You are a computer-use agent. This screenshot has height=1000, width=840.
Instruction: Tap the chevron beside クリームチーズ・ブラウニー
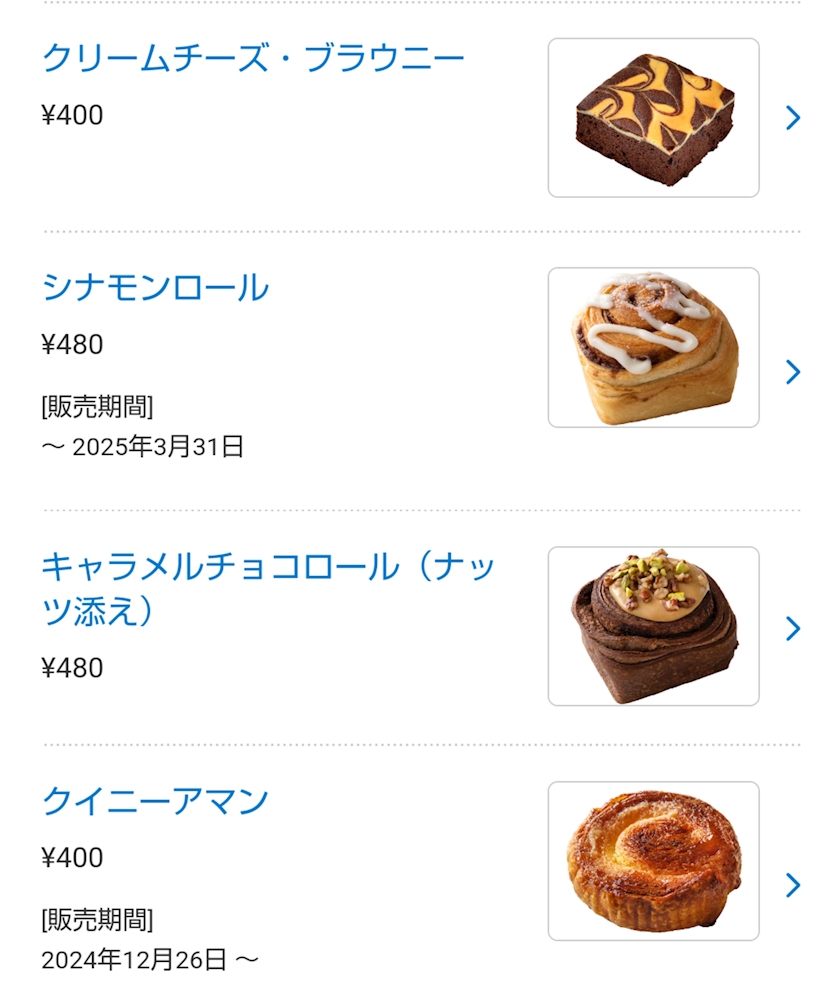tap(793, 118)
